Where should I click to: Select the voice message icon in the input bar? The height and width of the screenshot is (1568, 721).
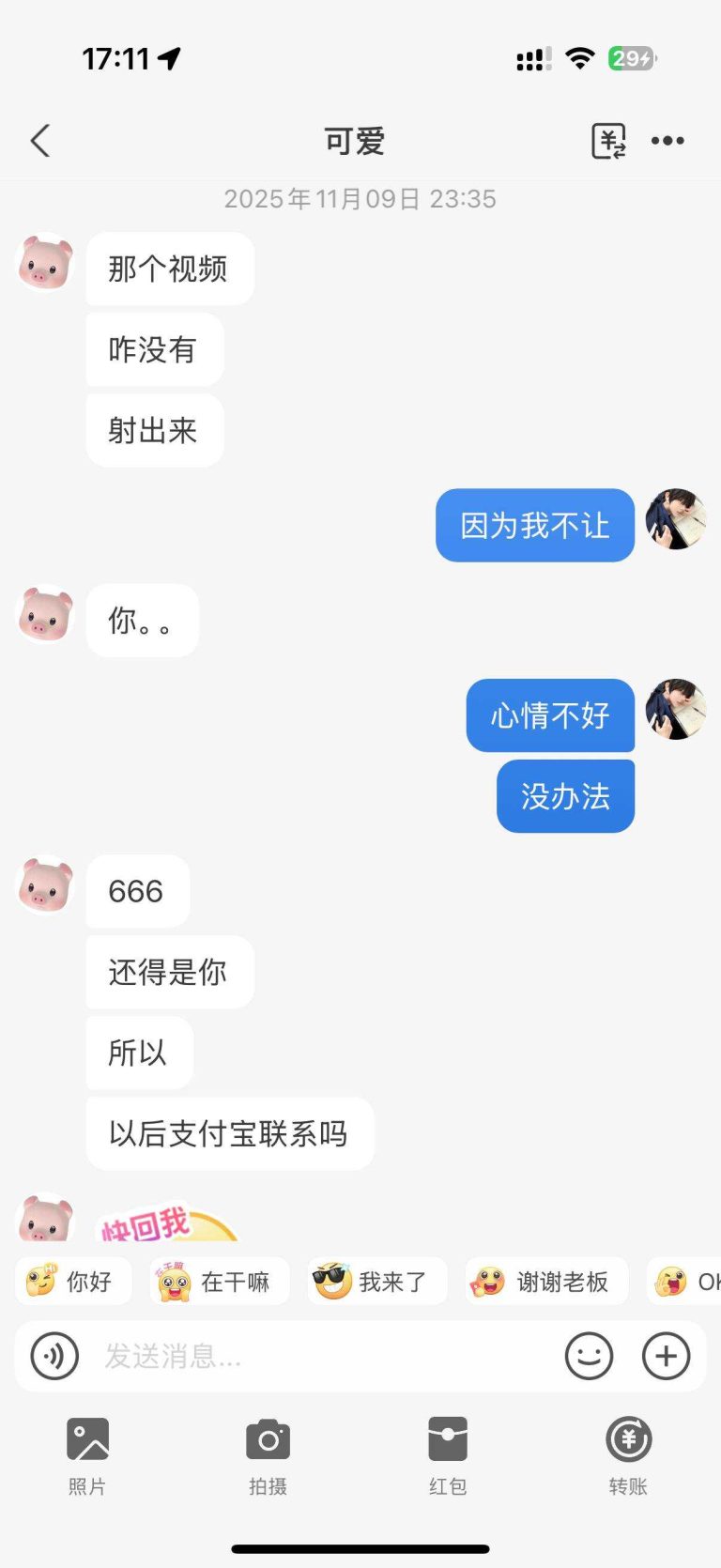point(54,1356)
